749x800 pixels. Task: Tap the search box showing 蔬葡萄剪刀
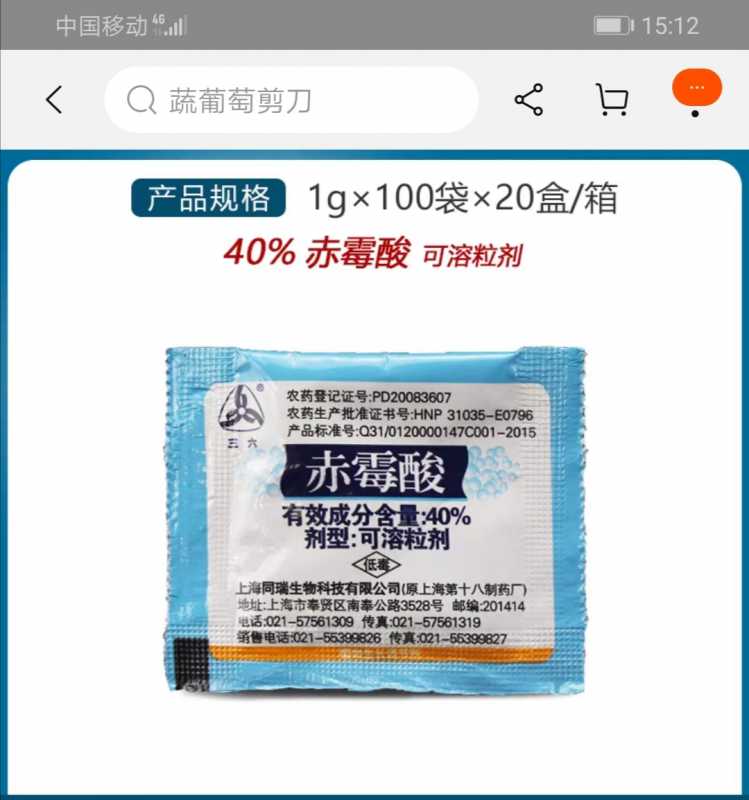point(290,100)
